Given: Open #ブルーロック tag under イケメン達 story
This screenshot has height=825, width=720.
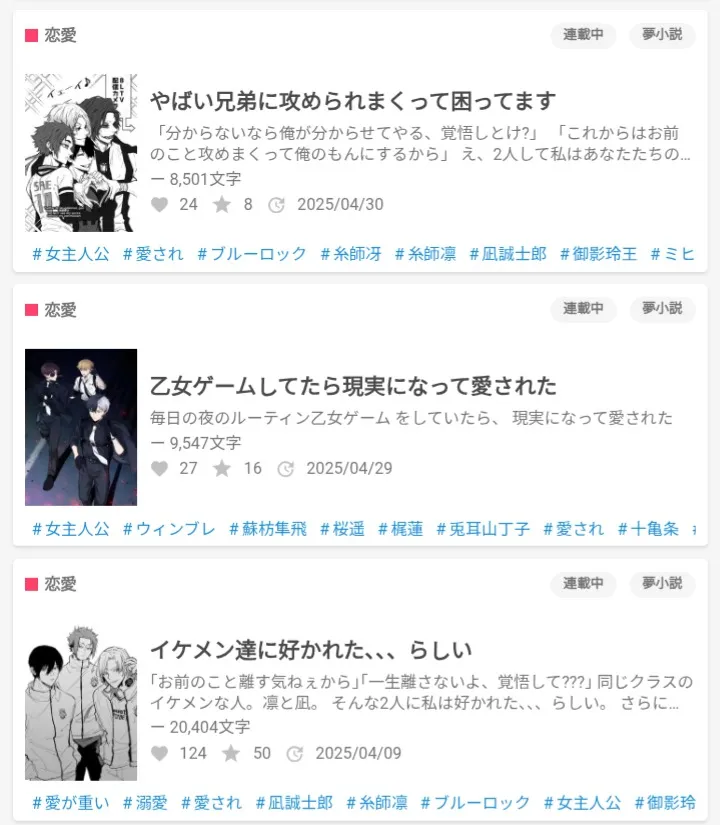Looking at the screenshot, I should 475,803.
